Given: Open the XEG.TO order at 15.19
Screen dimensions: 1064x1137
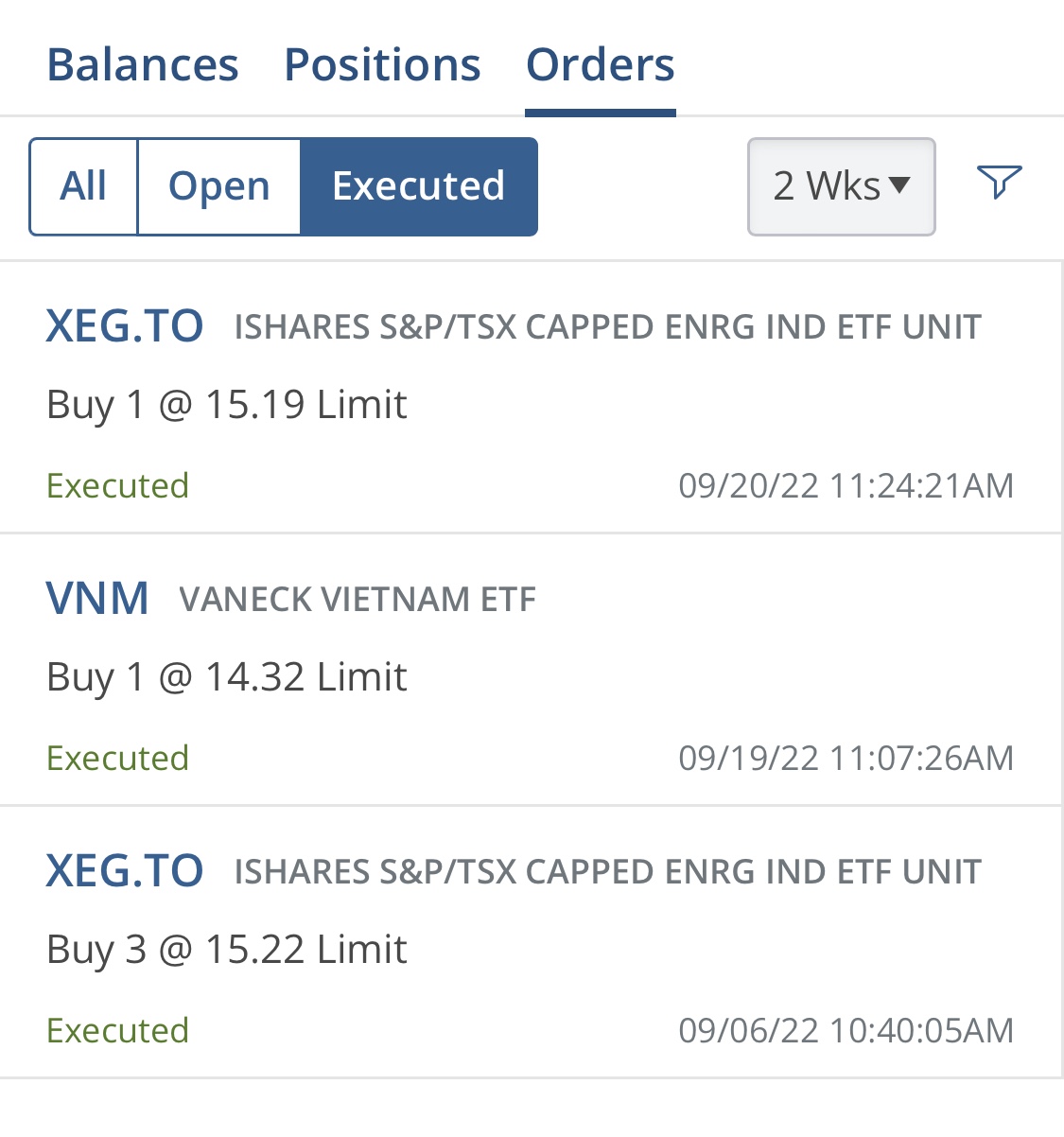Looking at the screenshot, I should point(530,402).
